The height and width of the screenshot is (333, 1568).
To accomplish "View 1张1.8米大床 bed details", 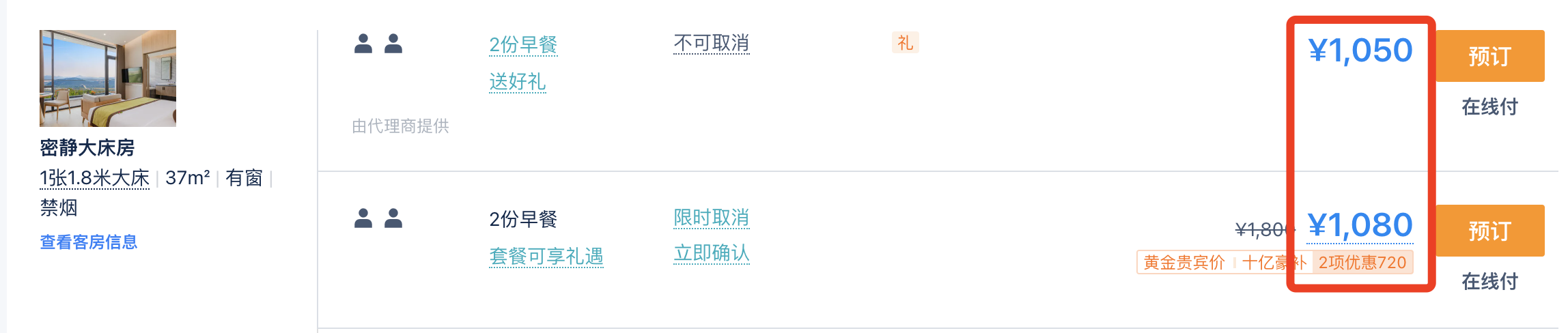I will click(x=94, y=179).
